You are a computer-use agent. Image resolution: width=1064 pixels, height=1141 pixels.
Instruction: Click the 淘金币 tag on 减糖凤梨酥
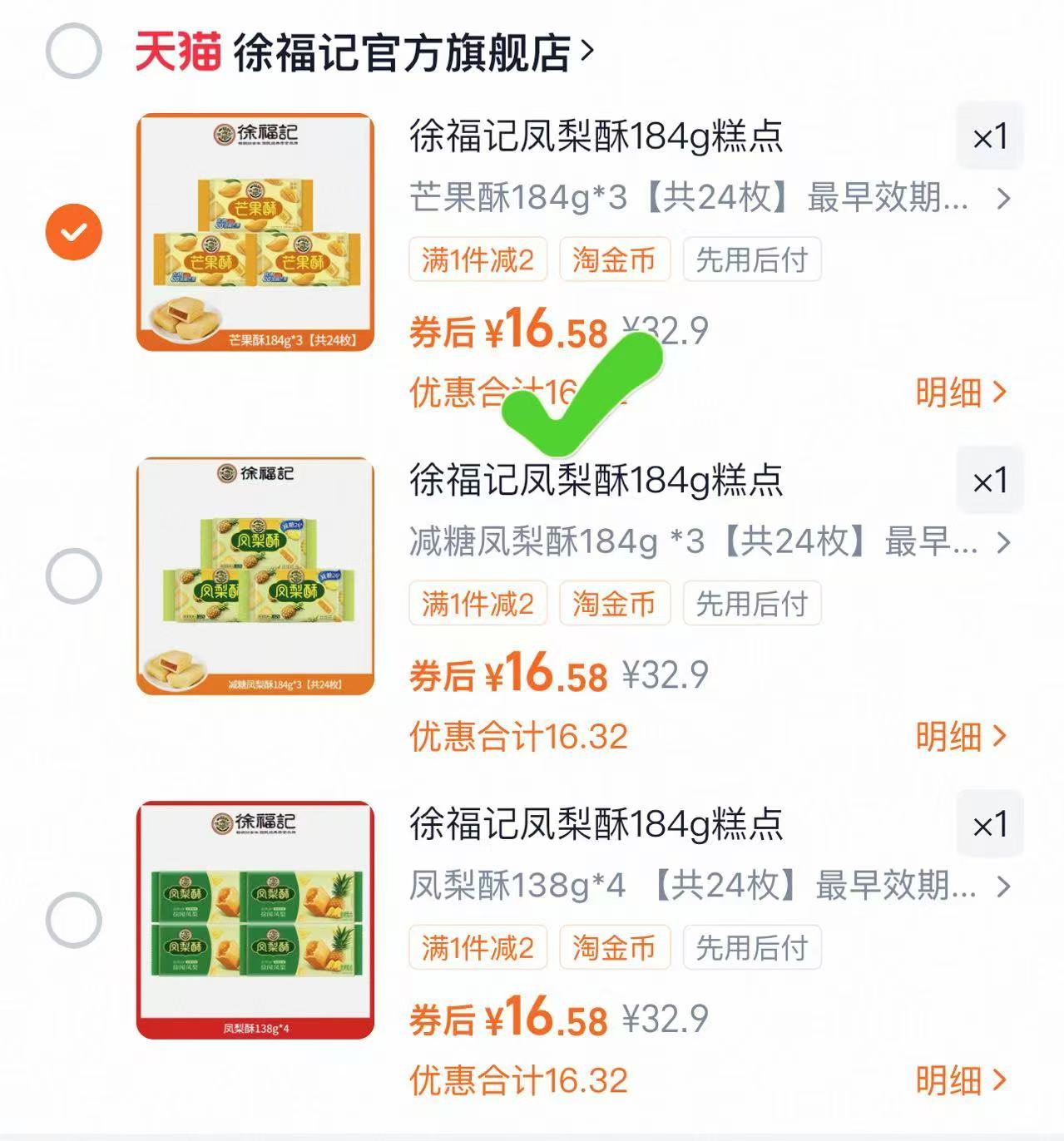point(614,605)
